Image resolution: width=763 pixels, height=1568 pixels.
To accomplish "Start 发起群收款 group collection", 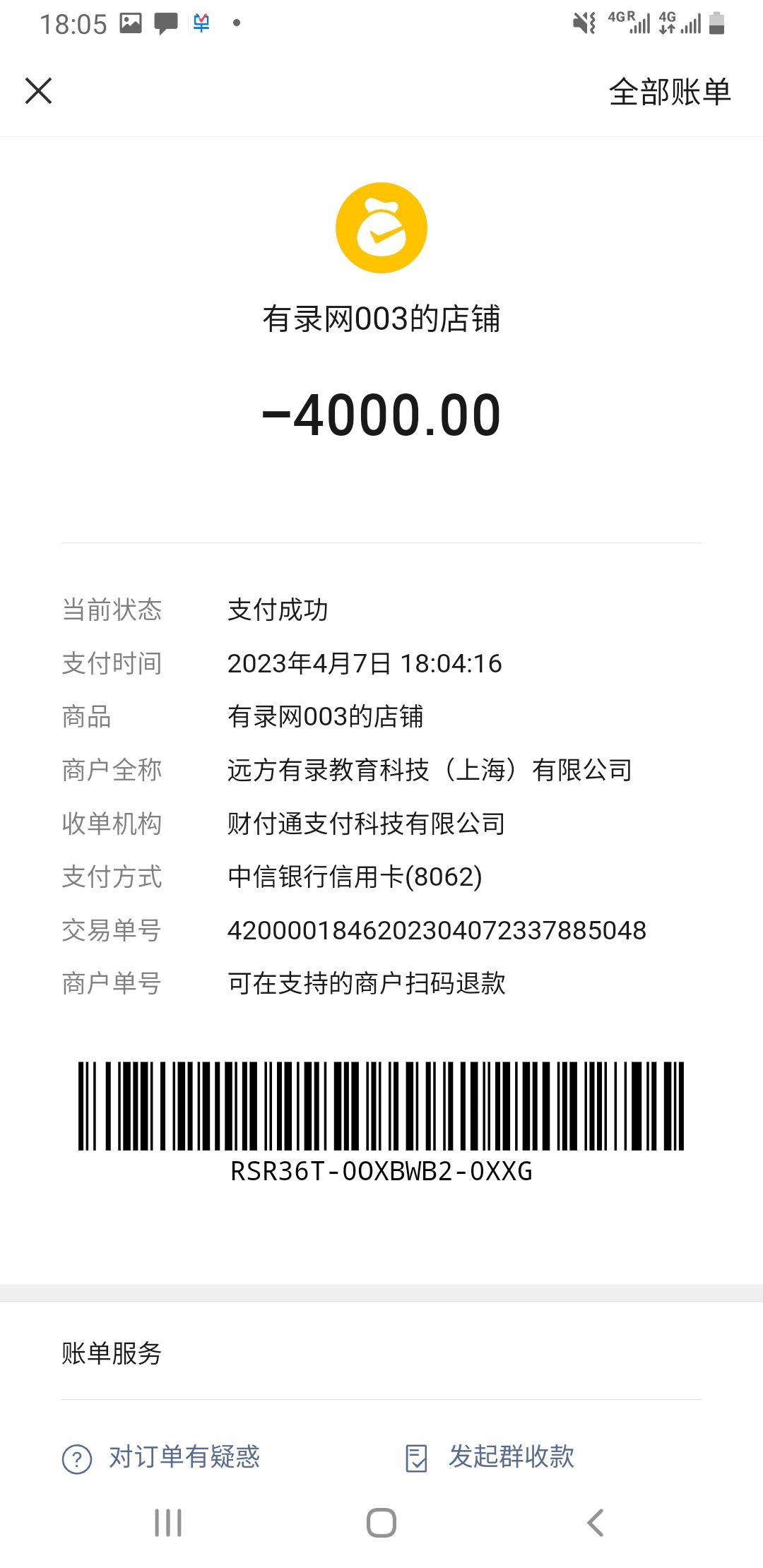I will (x=490, y=1457).
